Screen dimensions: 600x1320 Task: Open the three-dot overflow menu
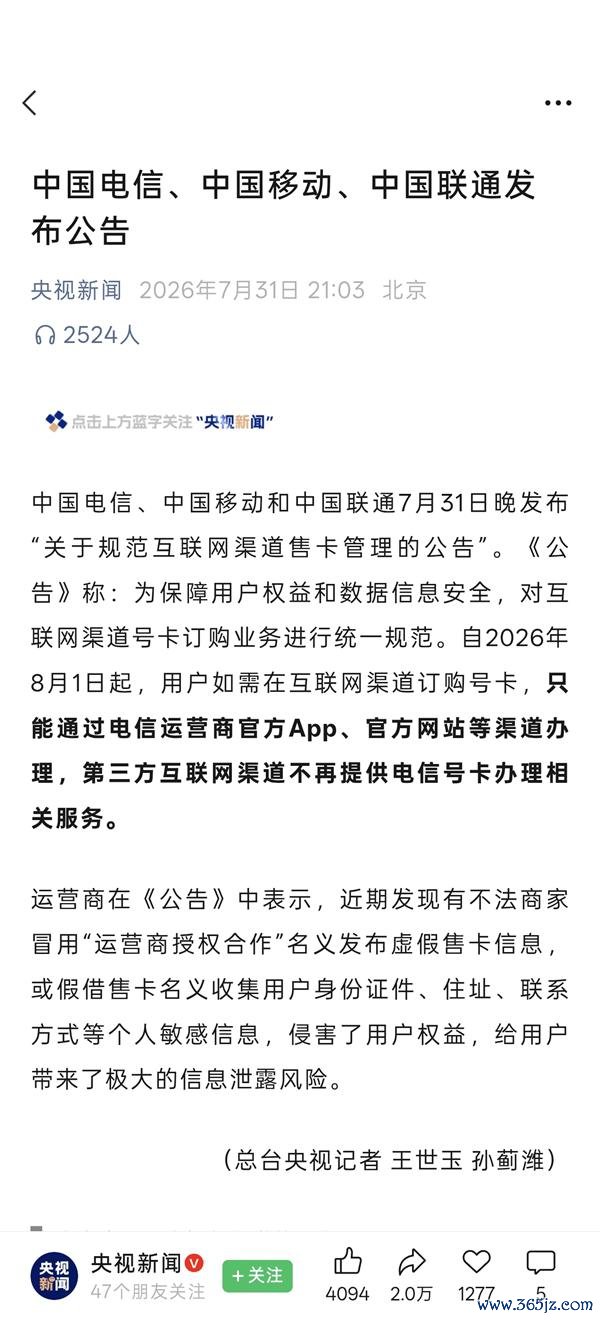pyautogui.click(x=558, y=102)
